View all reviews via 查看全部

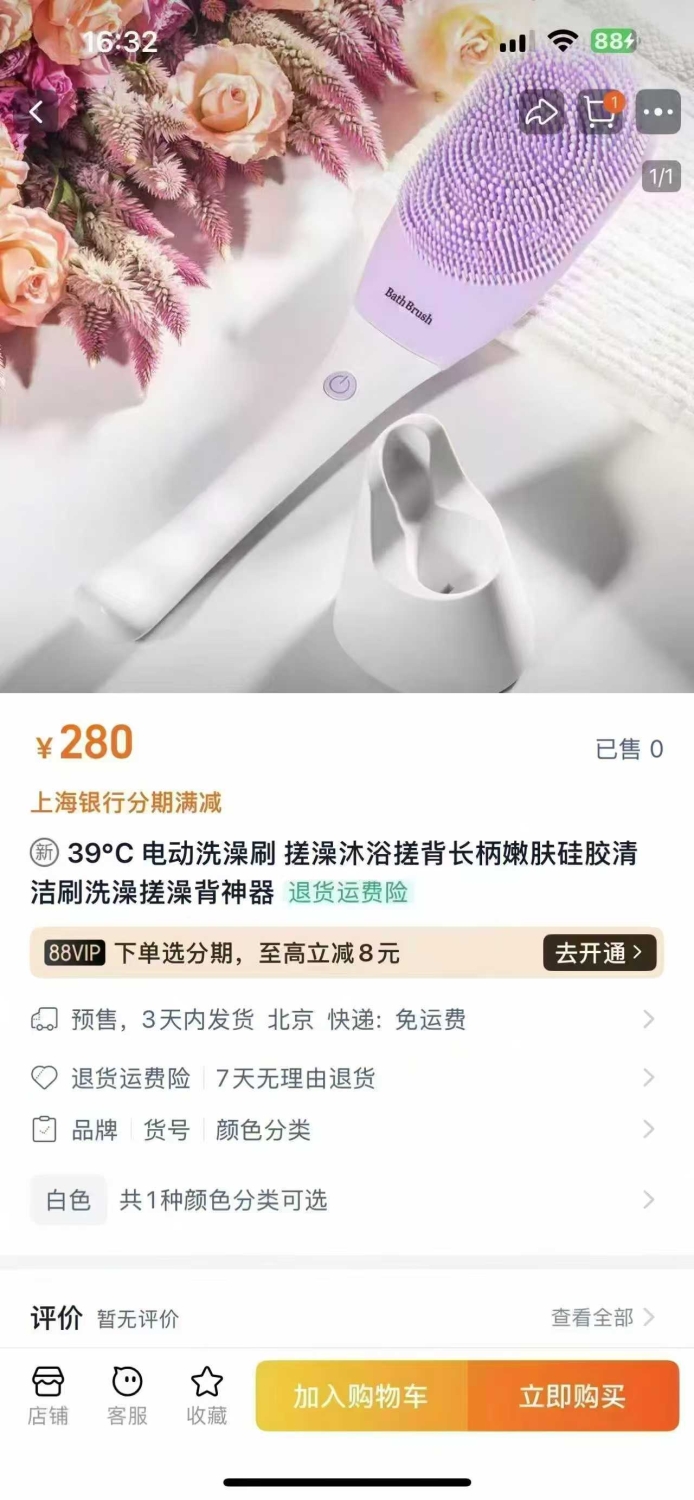603,1318
